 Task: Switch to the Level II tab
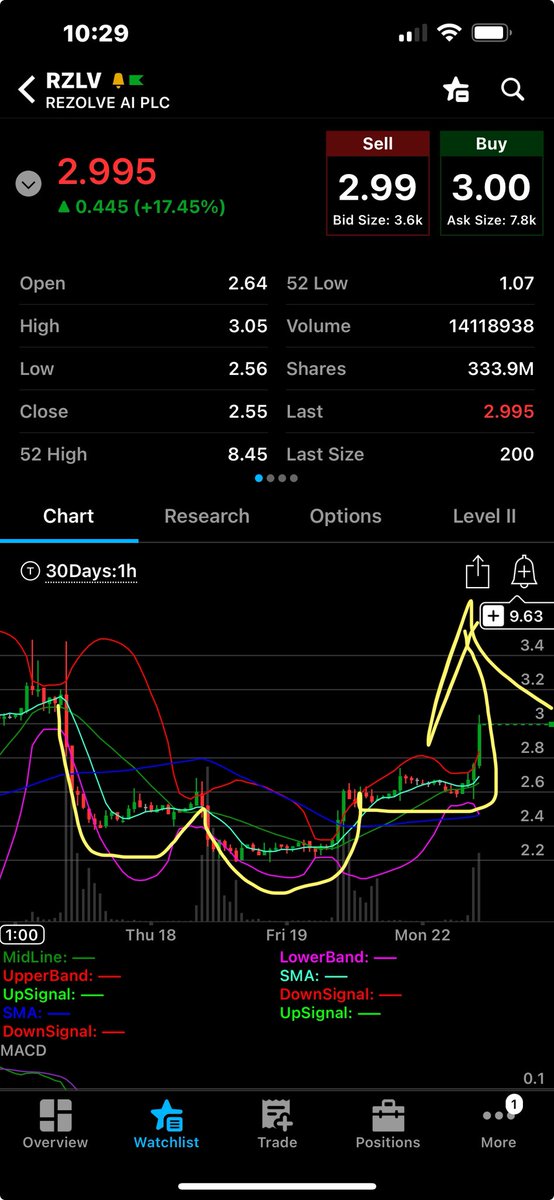[484, 516]
